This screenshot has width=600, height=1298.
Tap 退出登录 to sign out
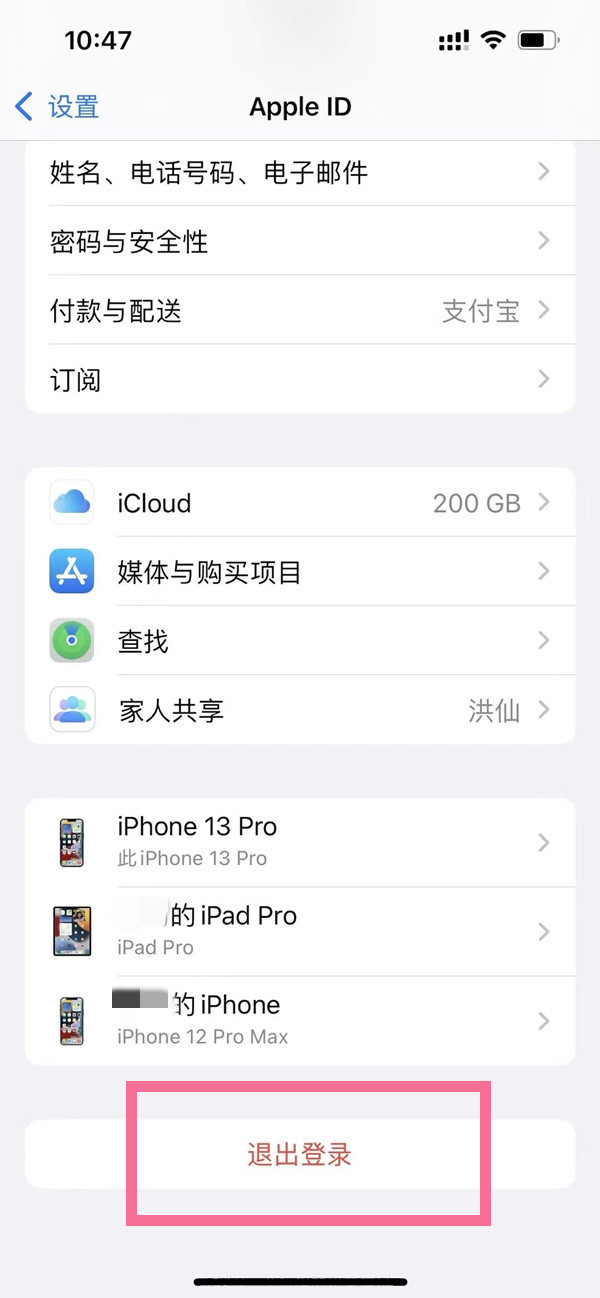(x=300, y=1155)
